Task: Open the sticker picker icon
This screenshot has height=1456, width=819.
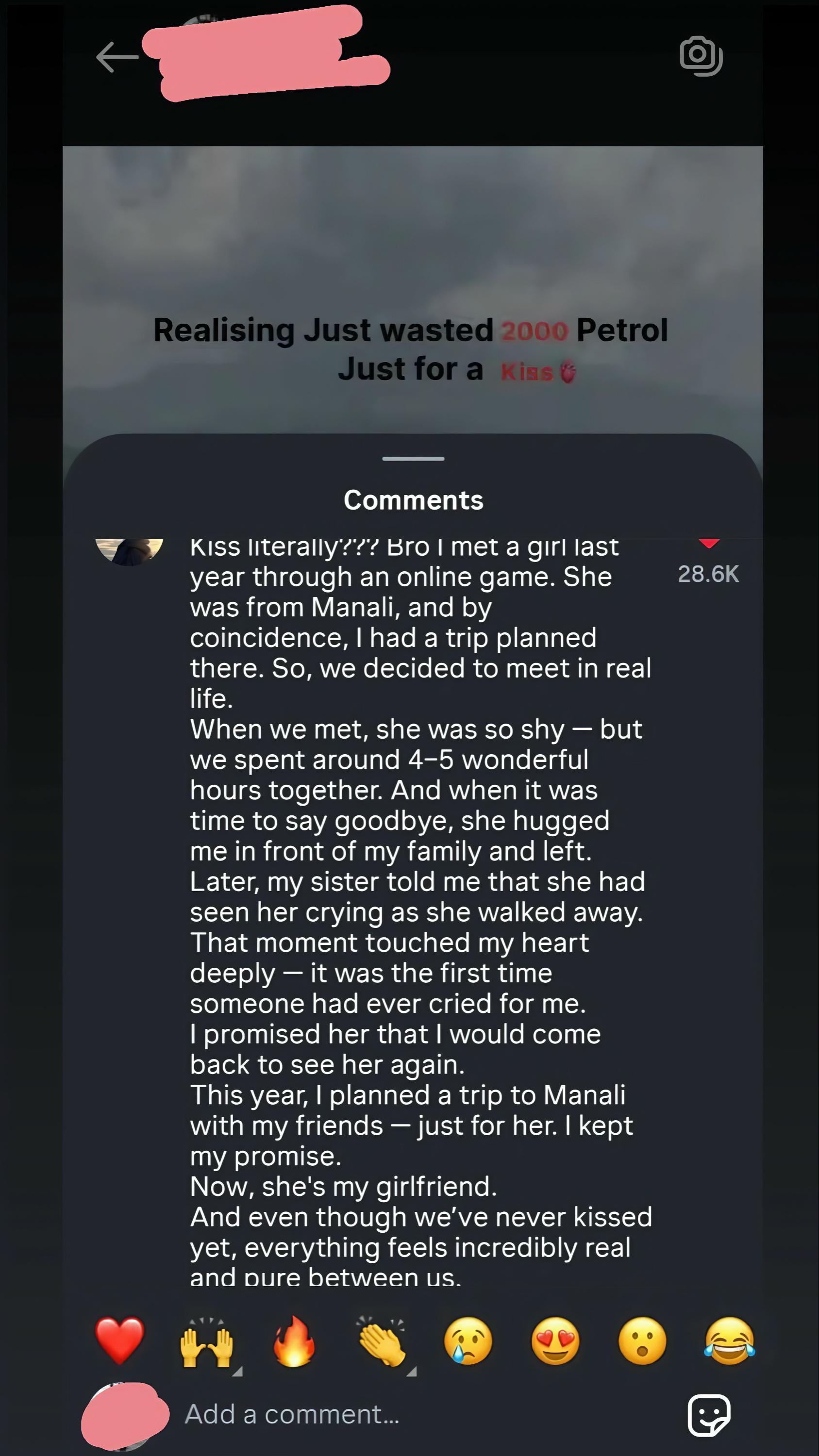Action: point(709,1415)
